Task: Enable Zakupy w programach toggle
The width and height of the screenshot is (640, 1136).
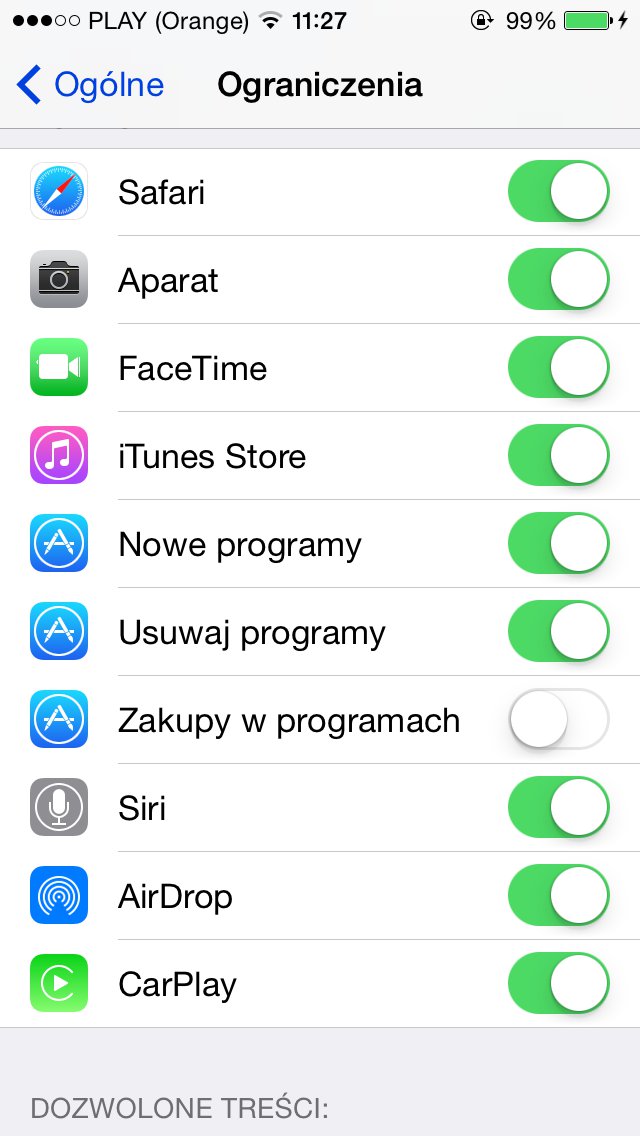Action: click(x=558, y=720)
